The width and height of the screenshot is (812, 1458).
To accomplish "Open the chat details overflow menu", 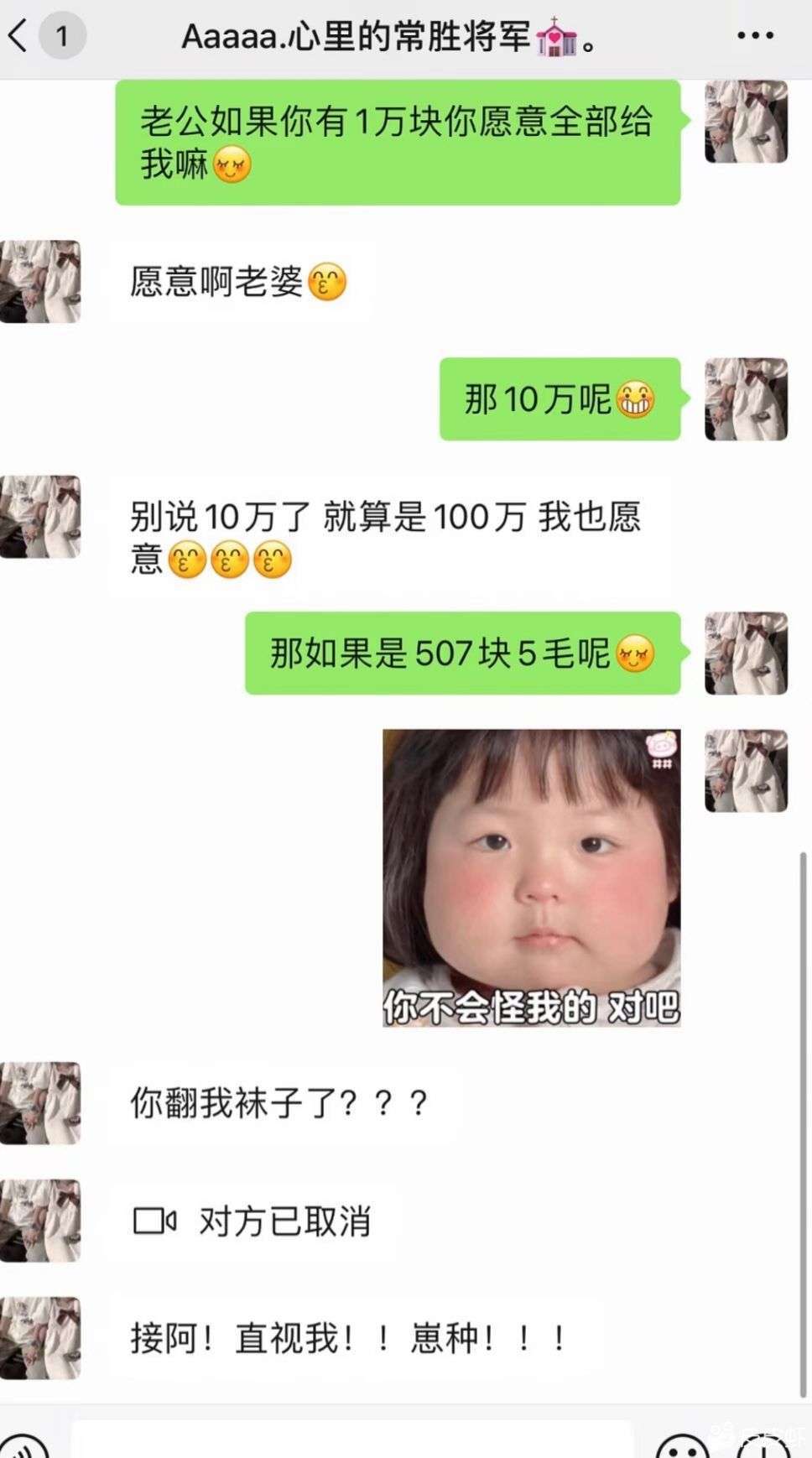I will tap(754, 36).
